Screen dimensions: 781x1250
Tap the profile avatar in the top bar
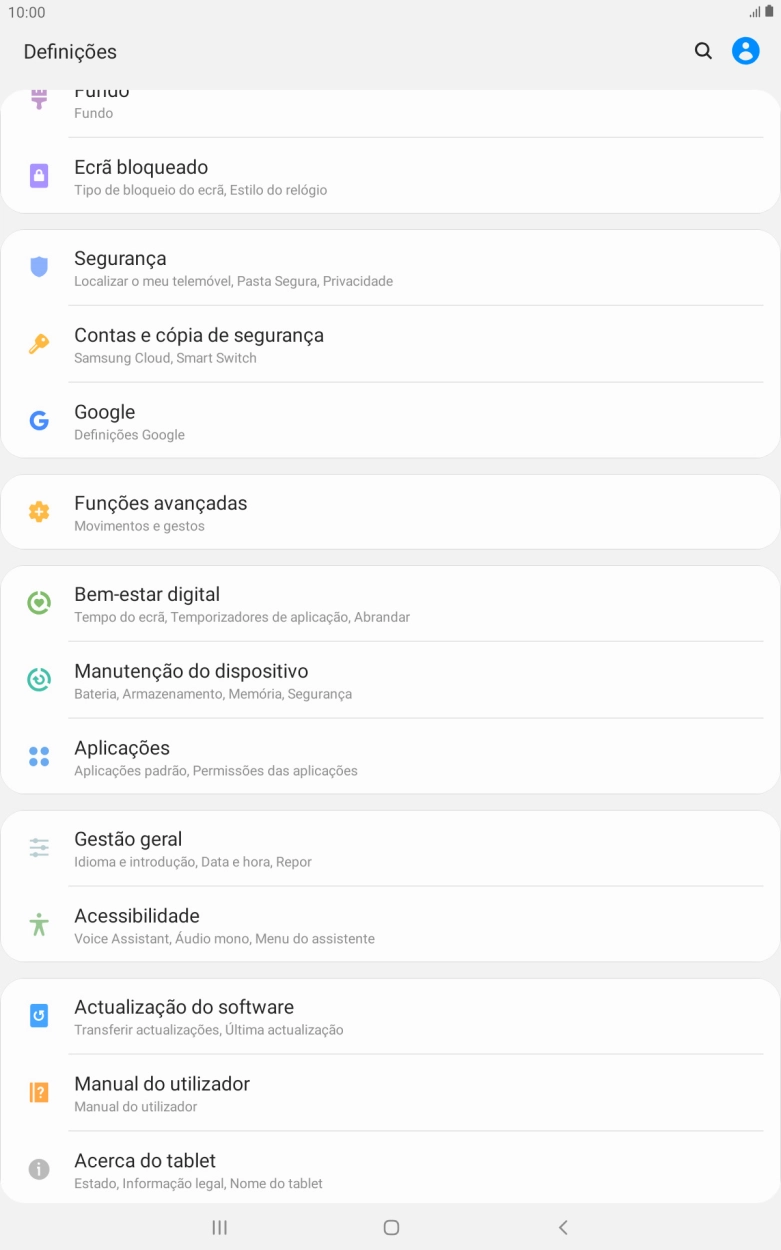point(746,50)
